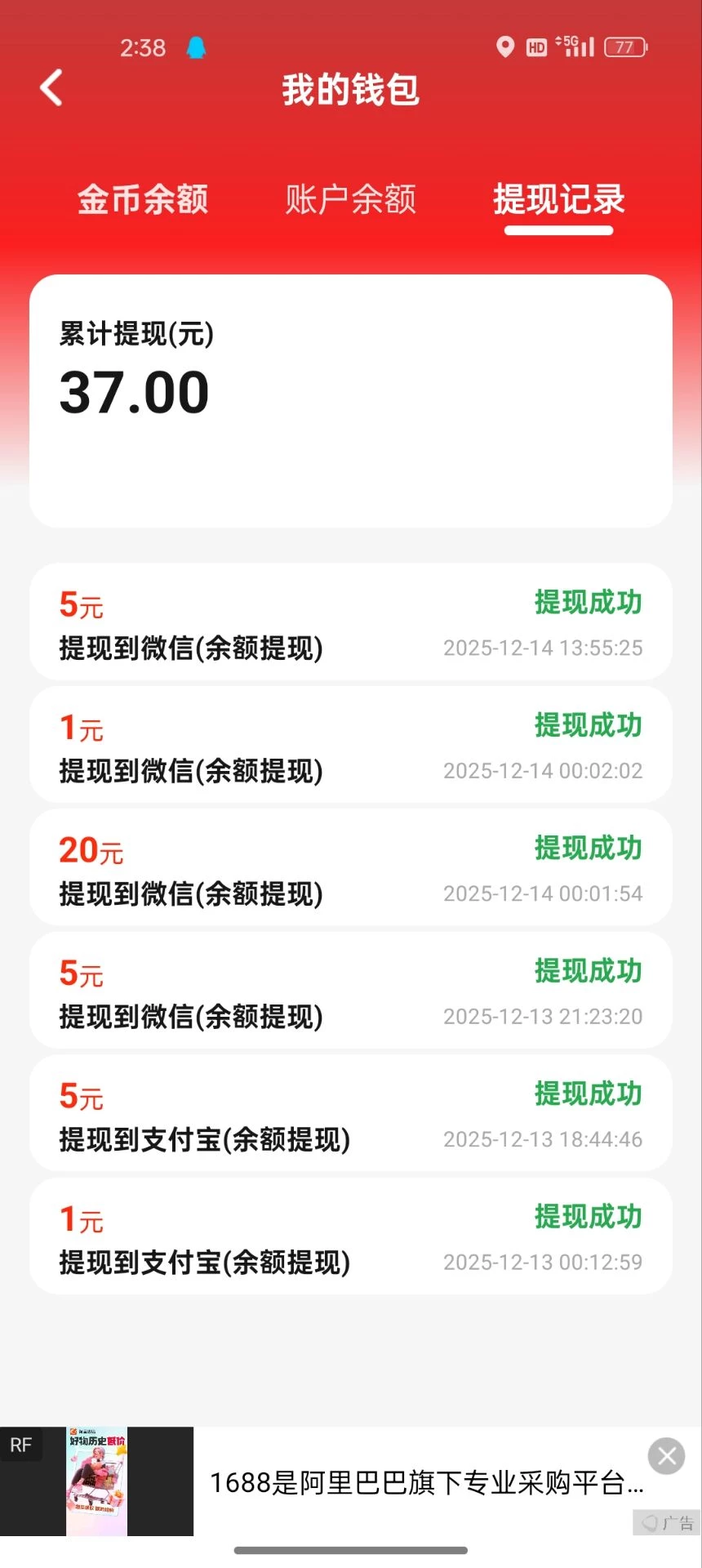Dismiss the 1688 ad banner
The height and width of the screenshot is (1568, 702).
[666, 1455]
